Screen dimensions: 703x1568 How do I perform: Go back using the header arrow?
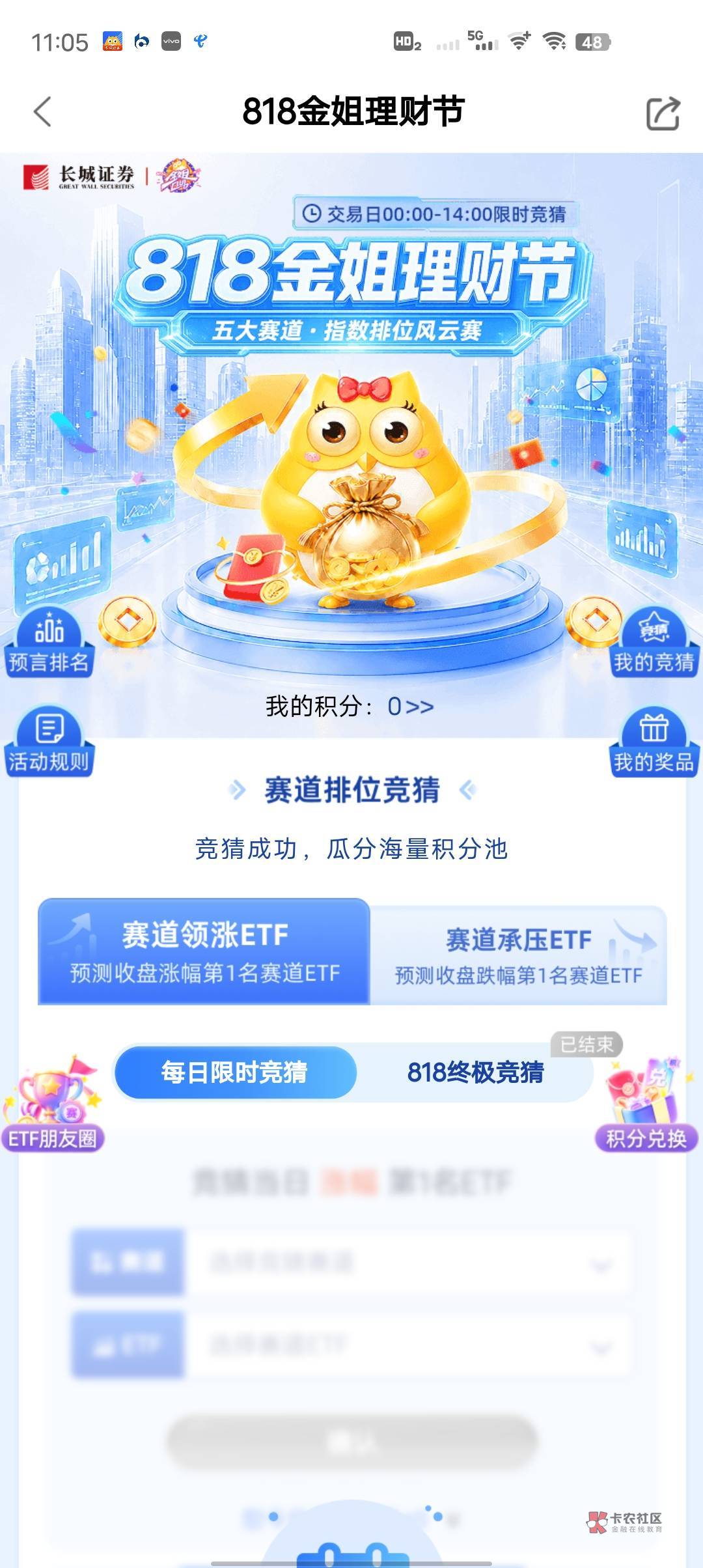tap(42, 111)
